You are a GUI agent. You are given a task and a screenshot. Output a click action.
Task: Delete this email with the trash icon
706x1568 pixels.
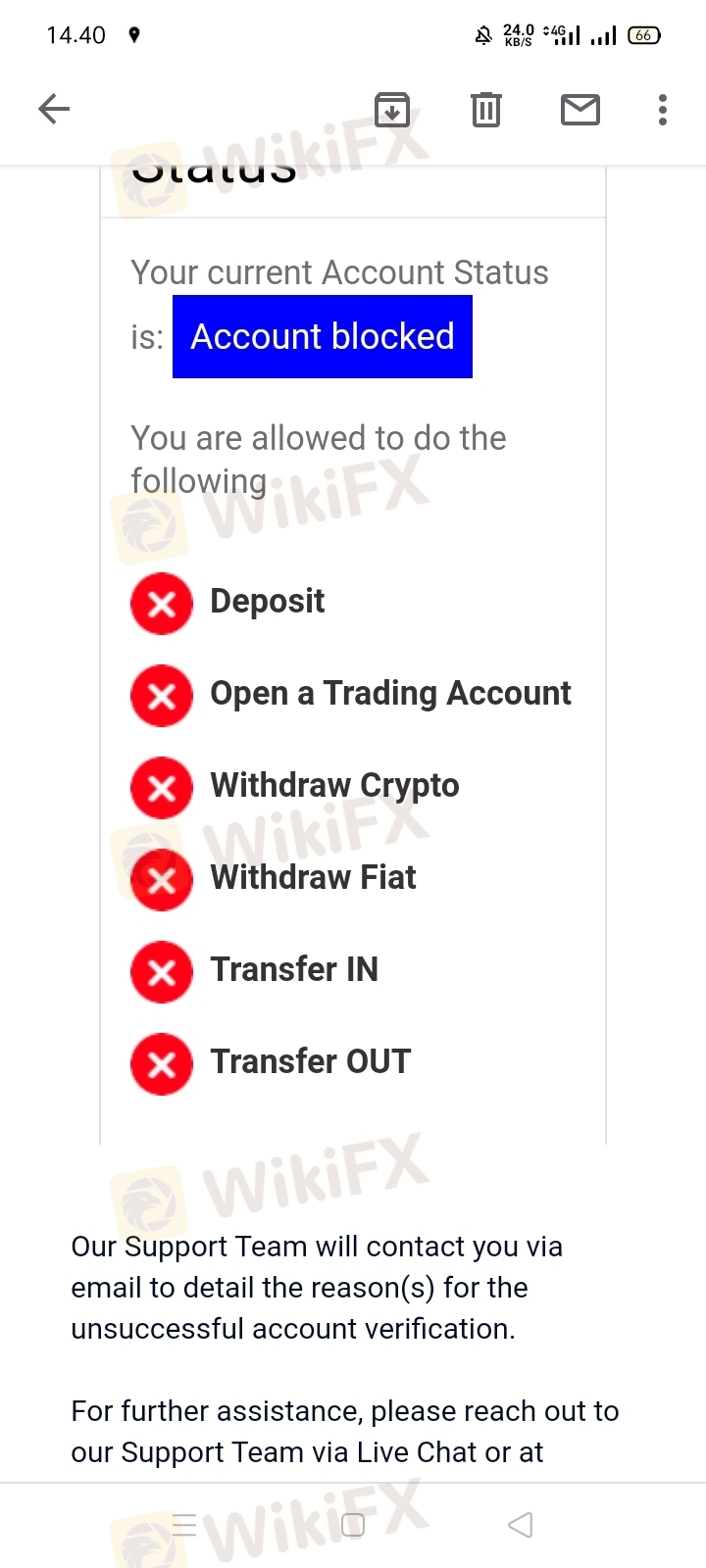point(486,110)
